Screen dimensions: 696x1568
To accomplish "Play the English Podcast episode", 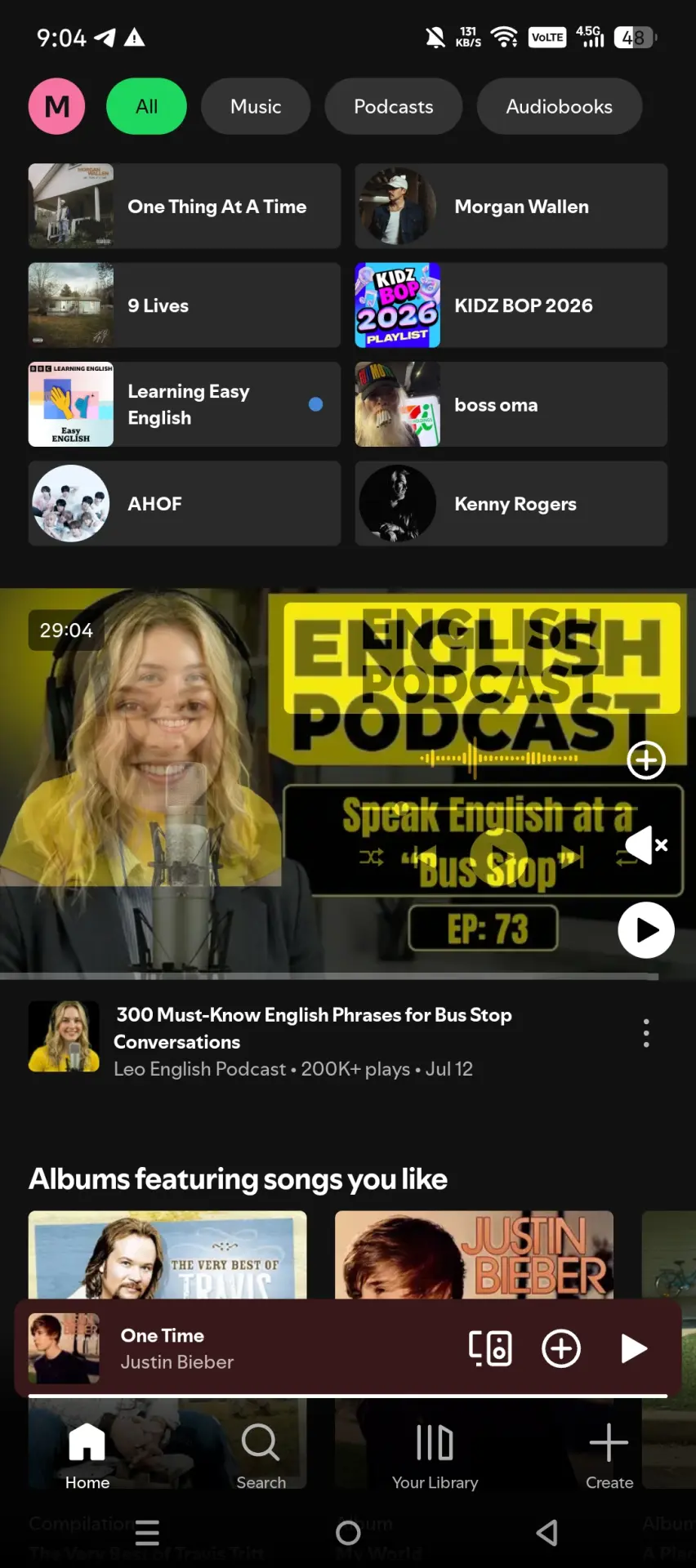I will click(646, 930).
